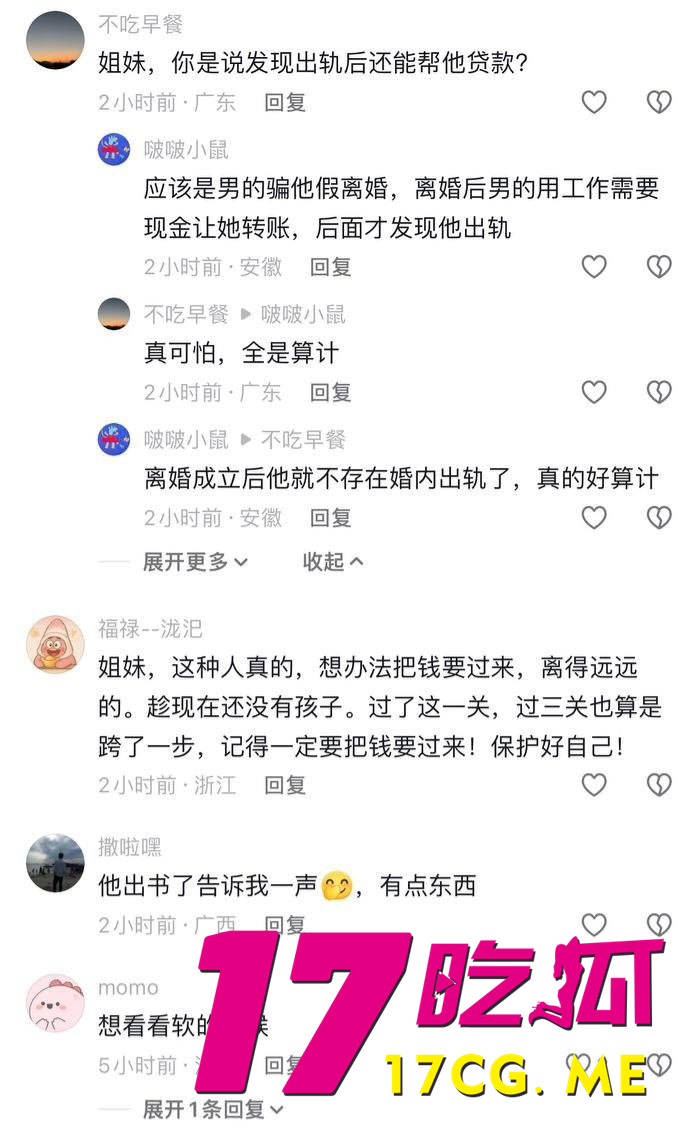
Task: Open 福禄--泷汜's profile avatar
Action: point(56,645)
